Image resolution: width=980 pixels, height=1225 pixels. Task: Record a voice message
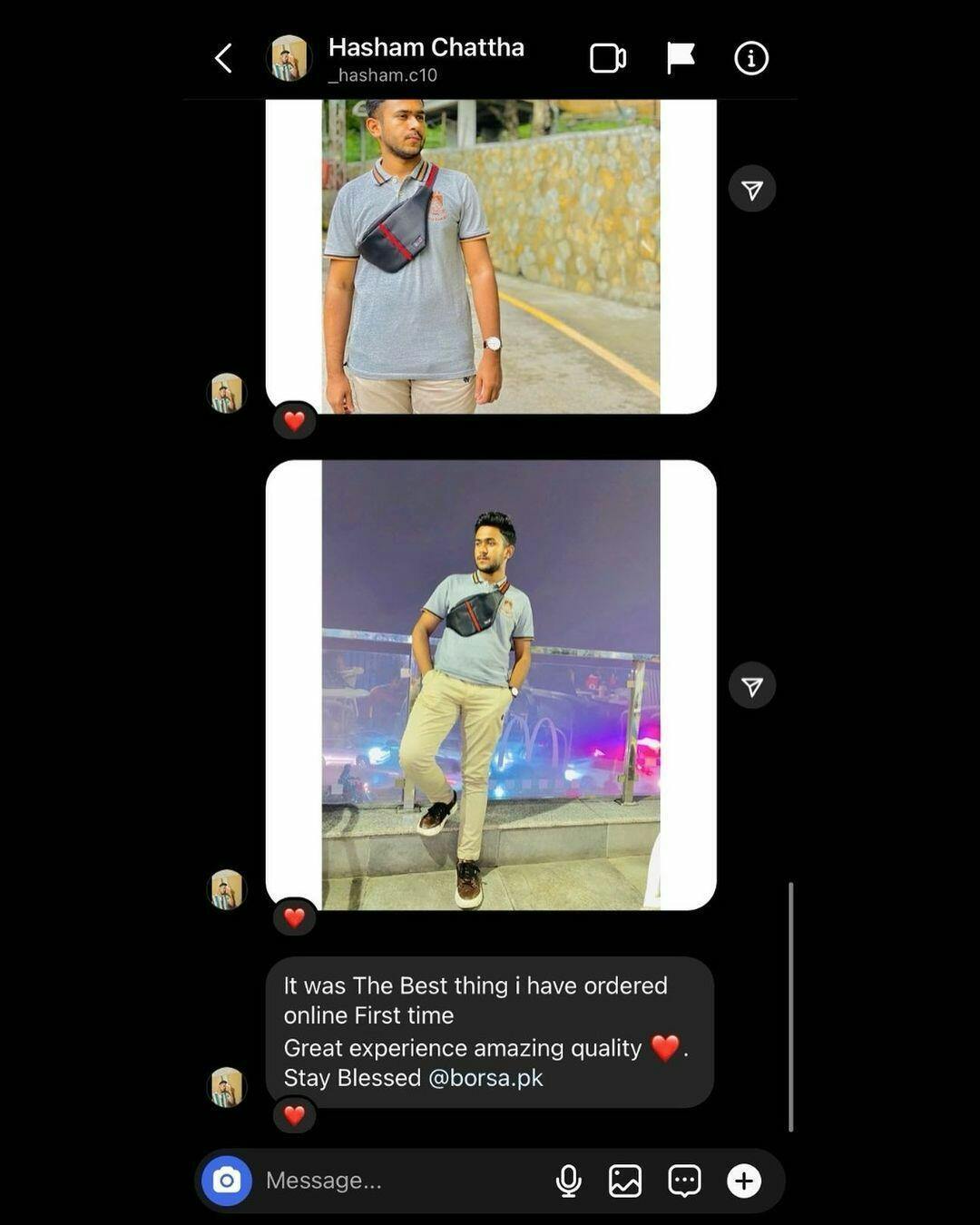click(569, 1181)
